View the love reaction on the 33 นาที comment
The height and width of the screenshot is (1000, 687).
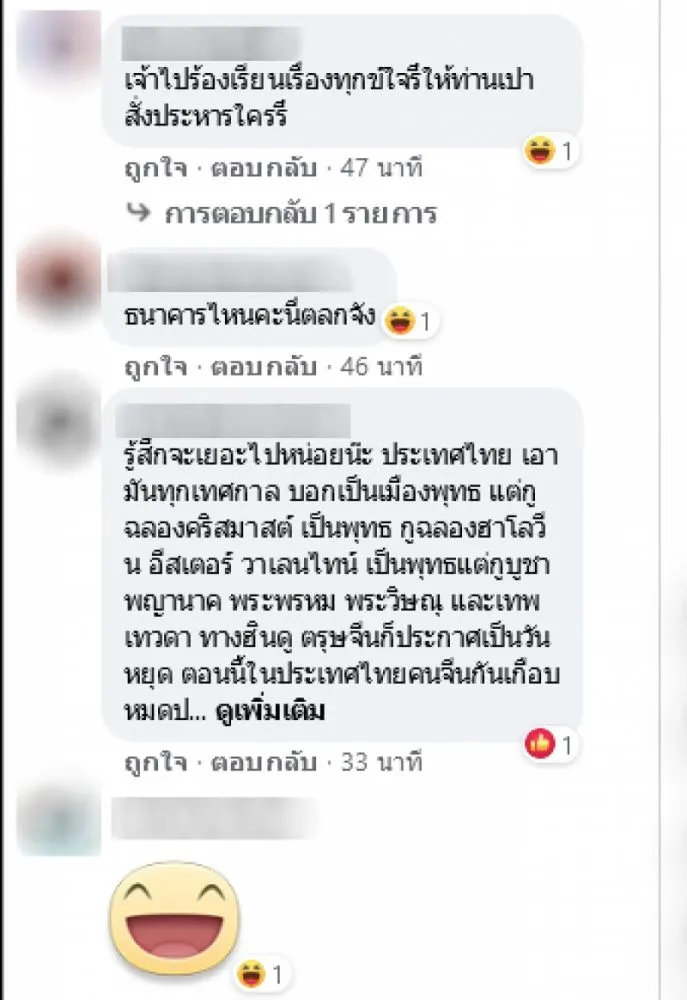point(551,745)
